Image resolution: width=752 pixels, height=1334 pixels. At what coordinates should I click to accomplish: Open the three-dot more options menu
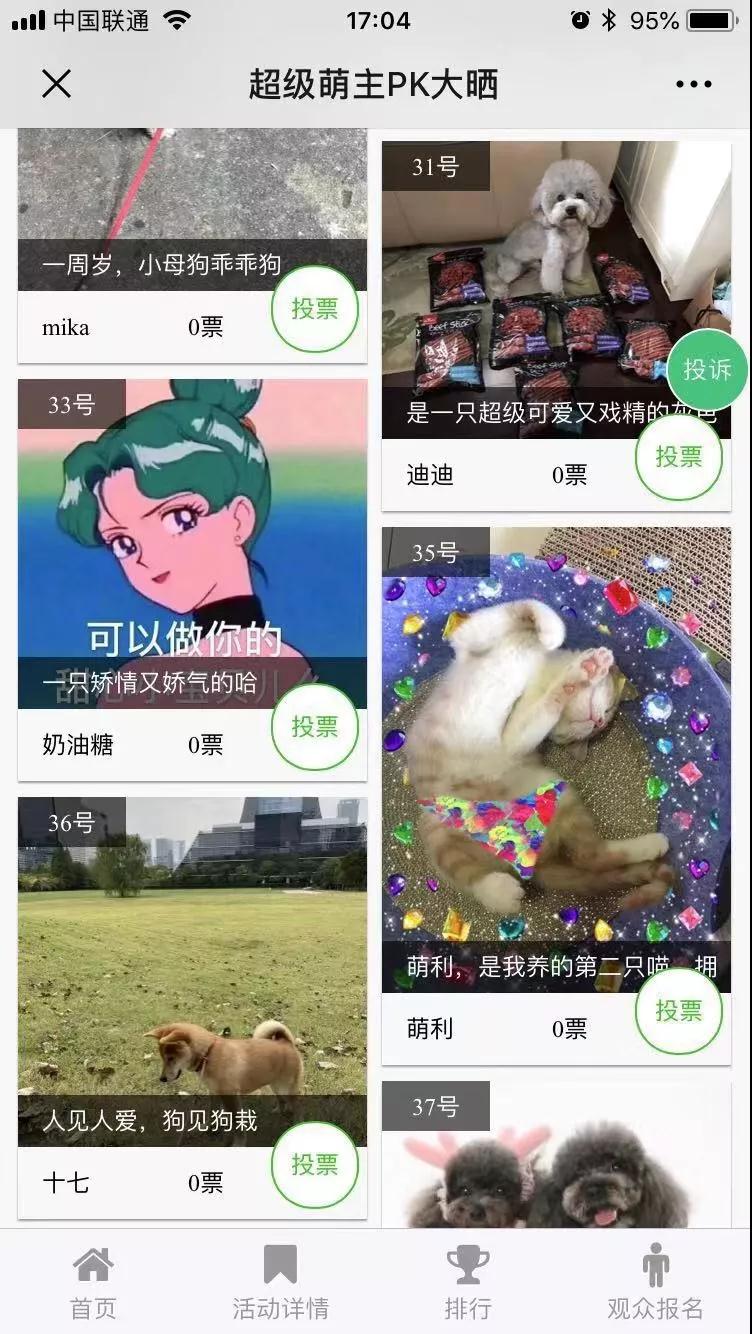(x=693, y=84)
